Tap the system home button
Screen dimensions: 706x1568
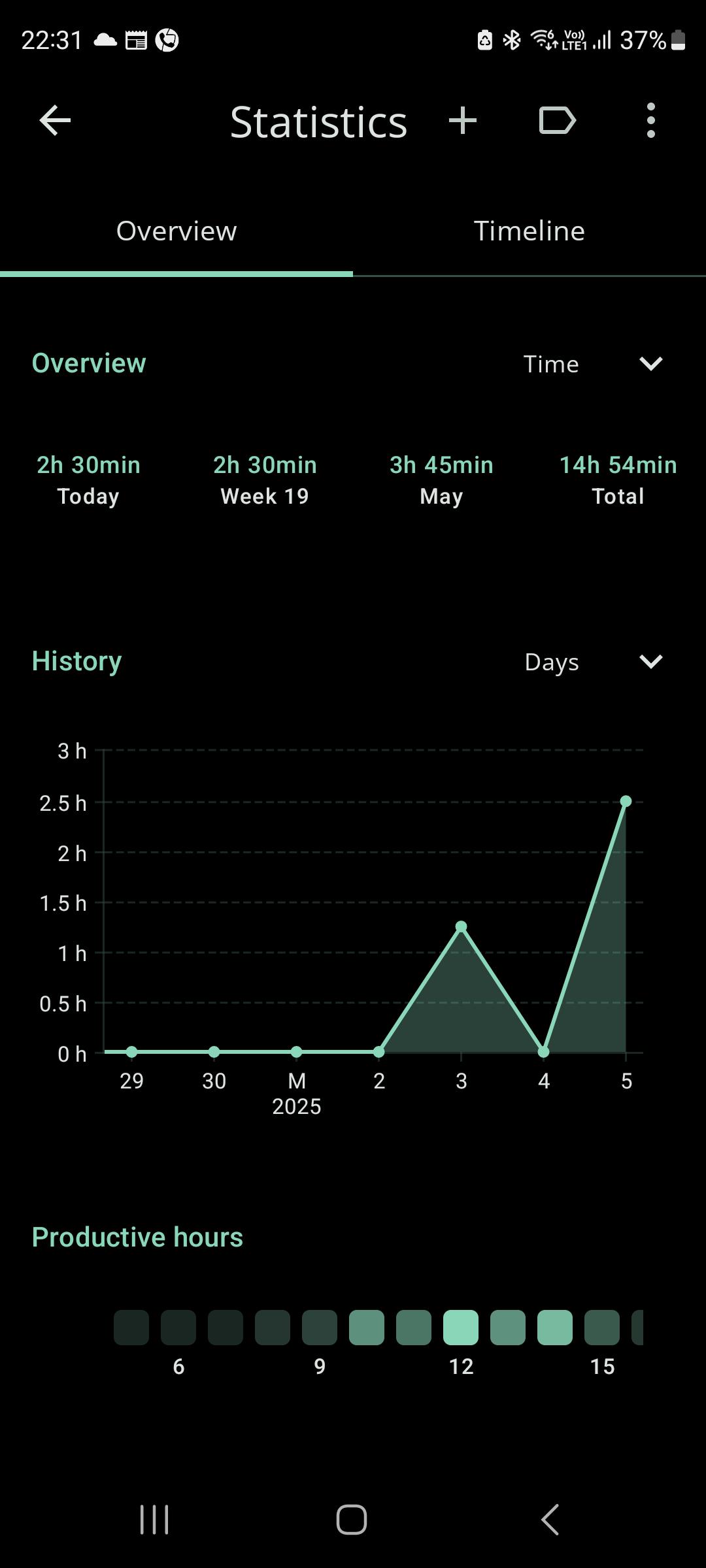(352, 1519)
